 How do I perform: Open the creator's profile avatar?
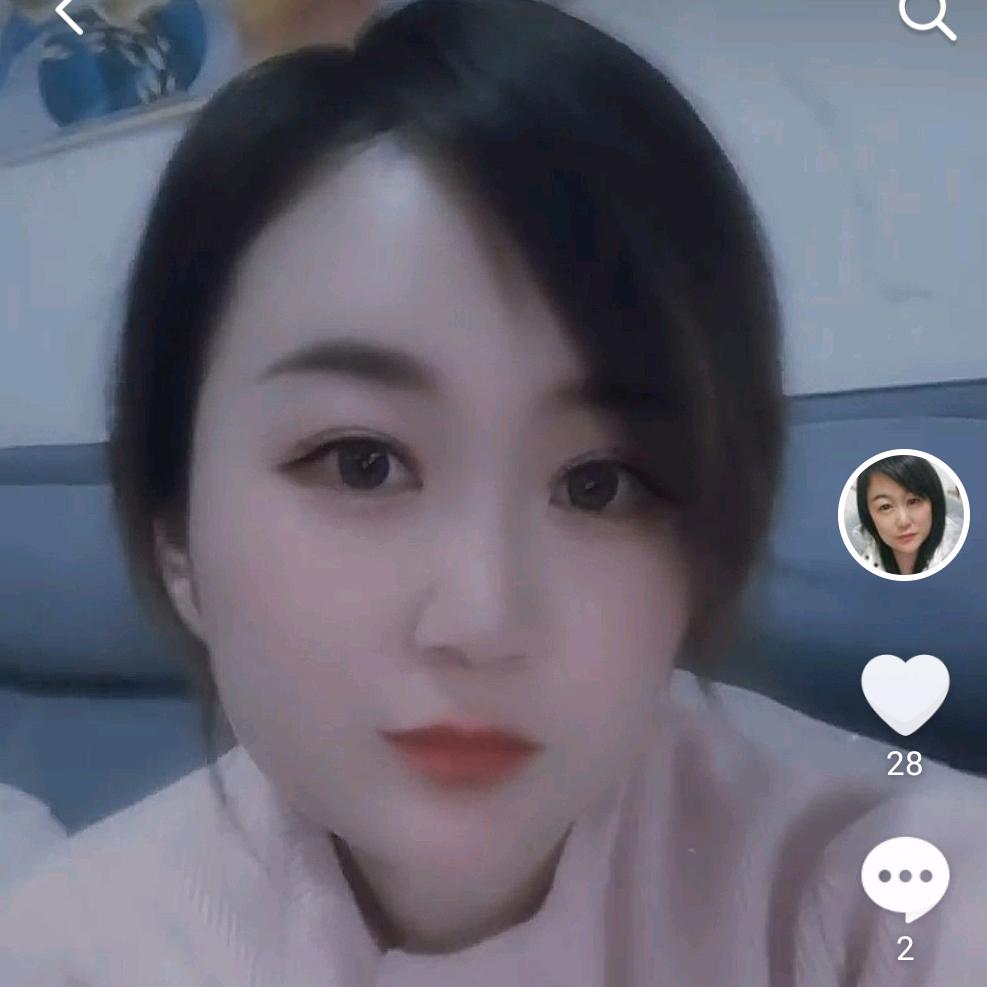pyautogui.click(x=903, y=515)
